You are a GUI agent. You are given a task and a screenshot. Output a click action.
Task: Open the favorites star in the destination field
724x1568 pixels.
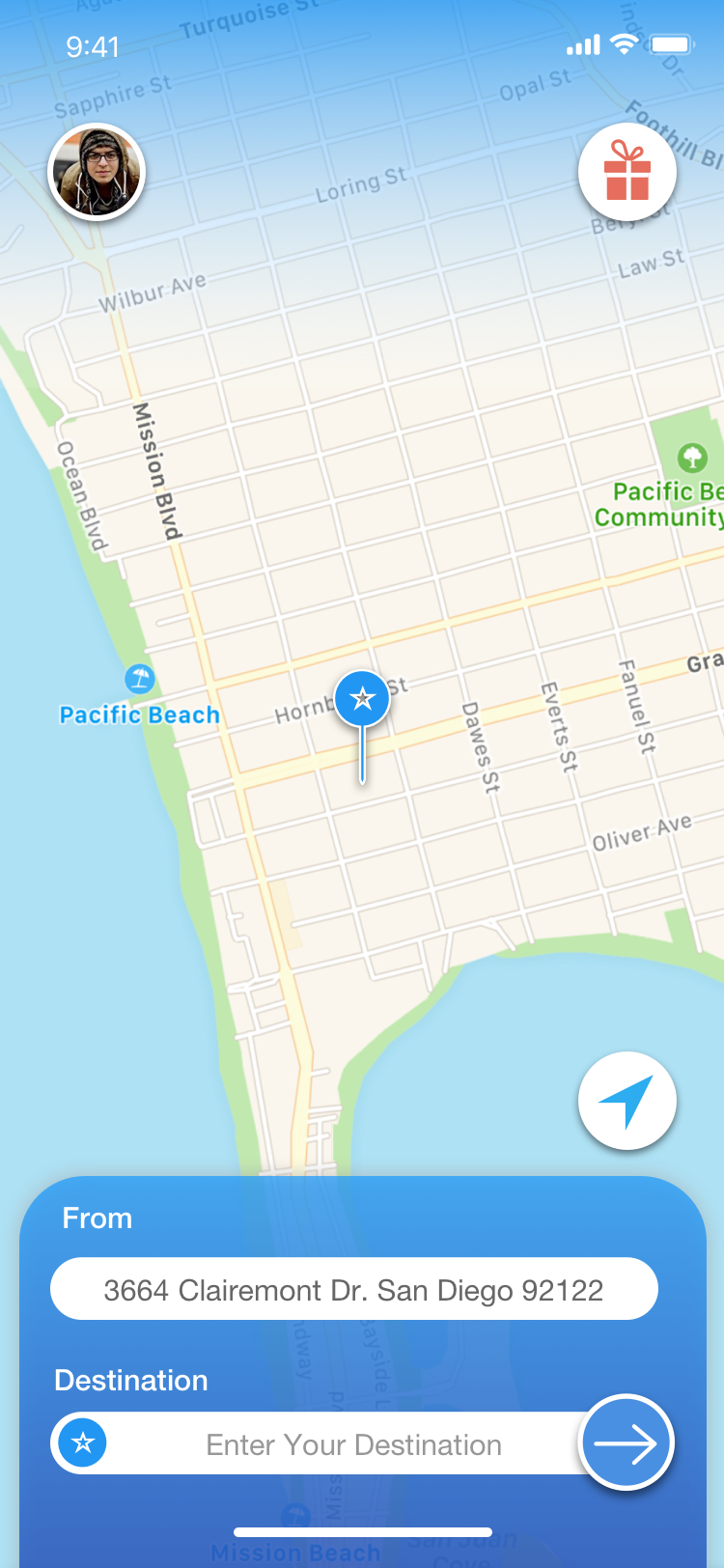(x=83, y=1443)
